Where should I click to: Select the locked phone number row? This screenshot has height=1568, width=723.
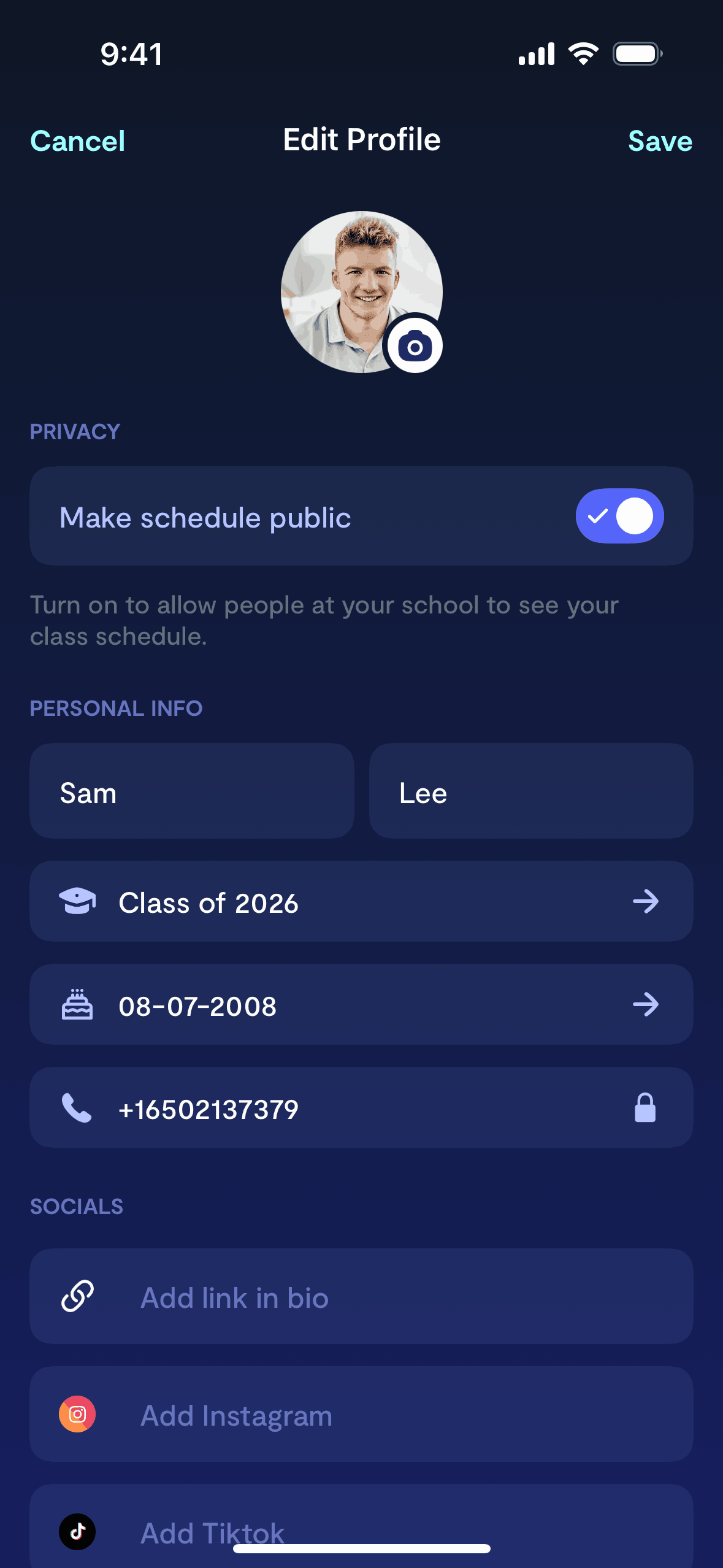click(x=361, y=1108)
